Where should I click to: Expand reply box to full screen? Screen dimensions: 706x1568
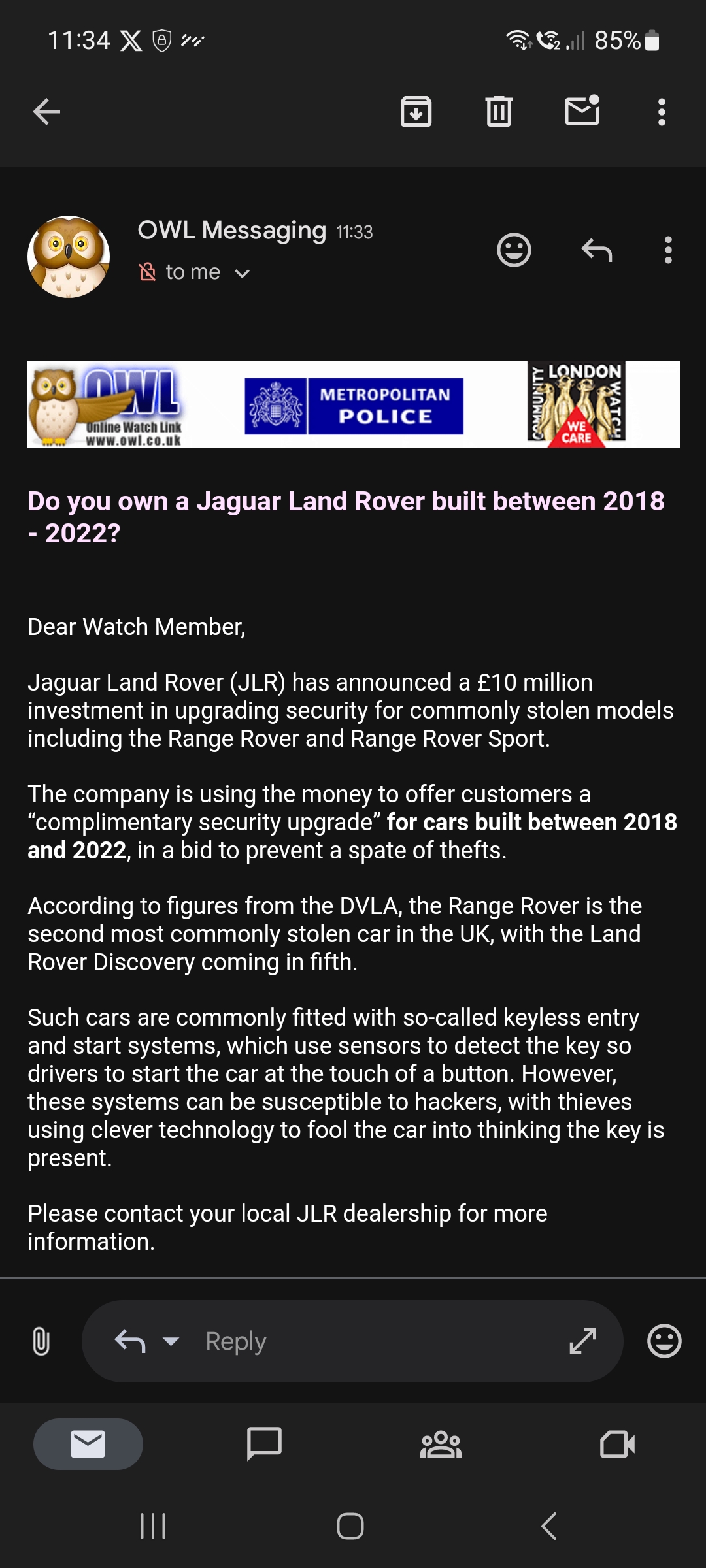582,1341
